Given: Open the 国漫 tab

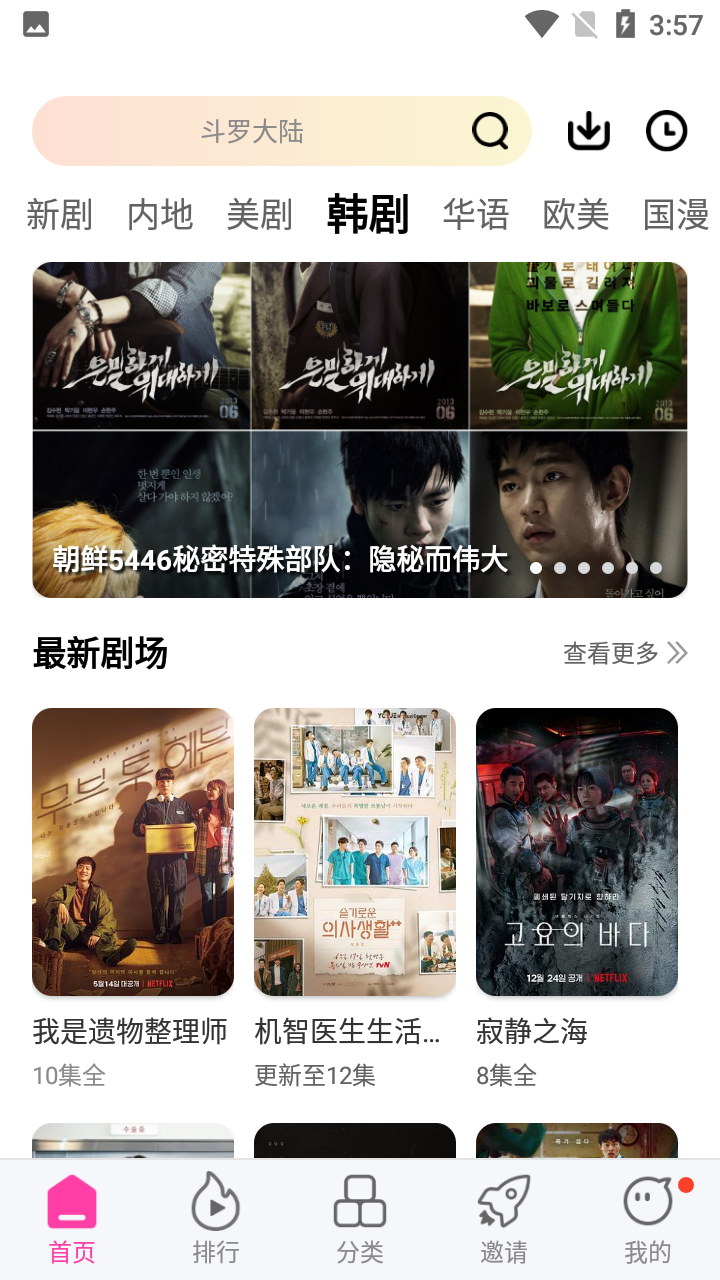Looking at the screenshot, I should pos(676,214).
